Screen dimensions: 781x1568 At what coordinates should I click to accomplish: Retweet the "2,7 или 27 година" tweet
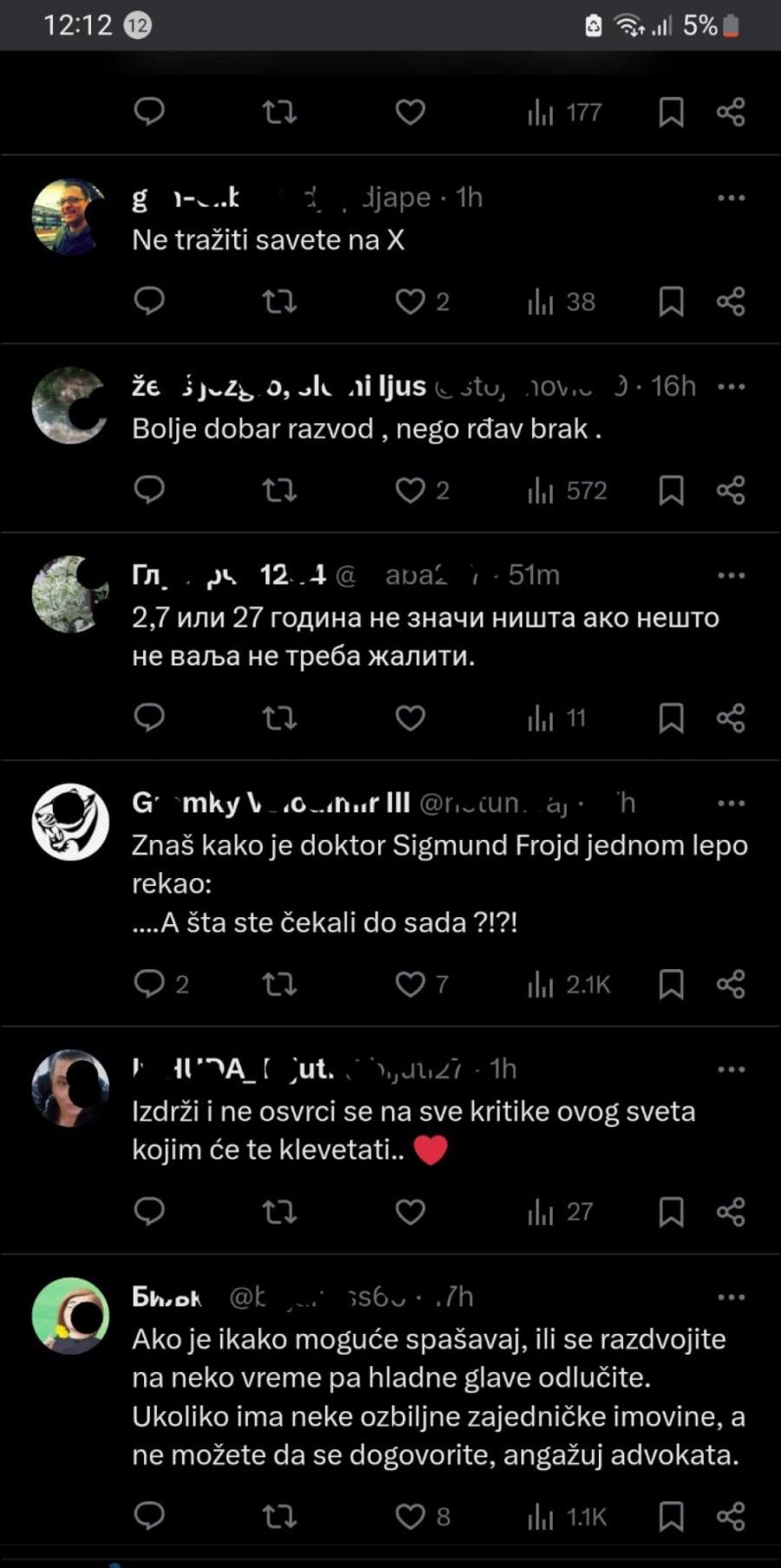pyautogui.click(x=279, y=718)
